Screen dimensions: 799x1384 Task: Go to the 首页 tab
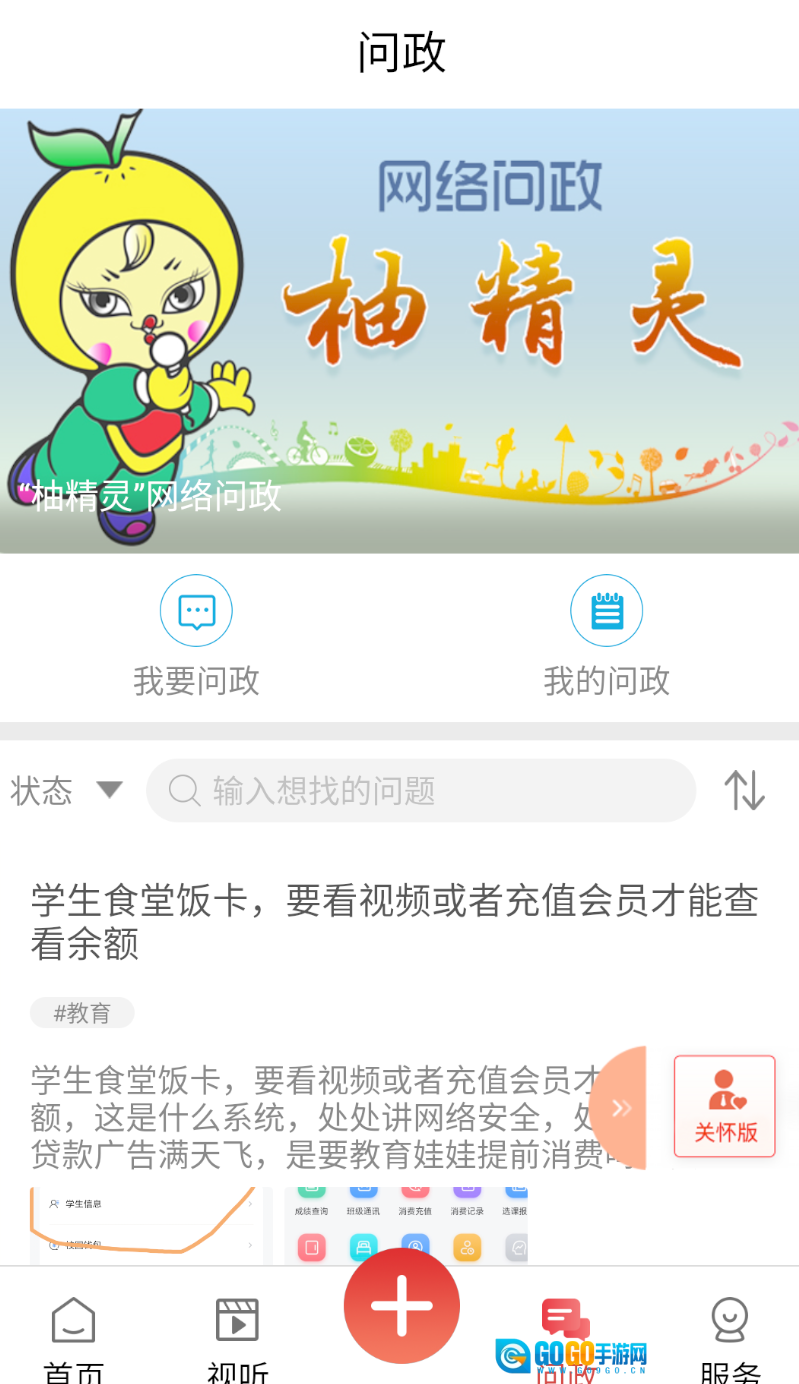pos(73,1335)
